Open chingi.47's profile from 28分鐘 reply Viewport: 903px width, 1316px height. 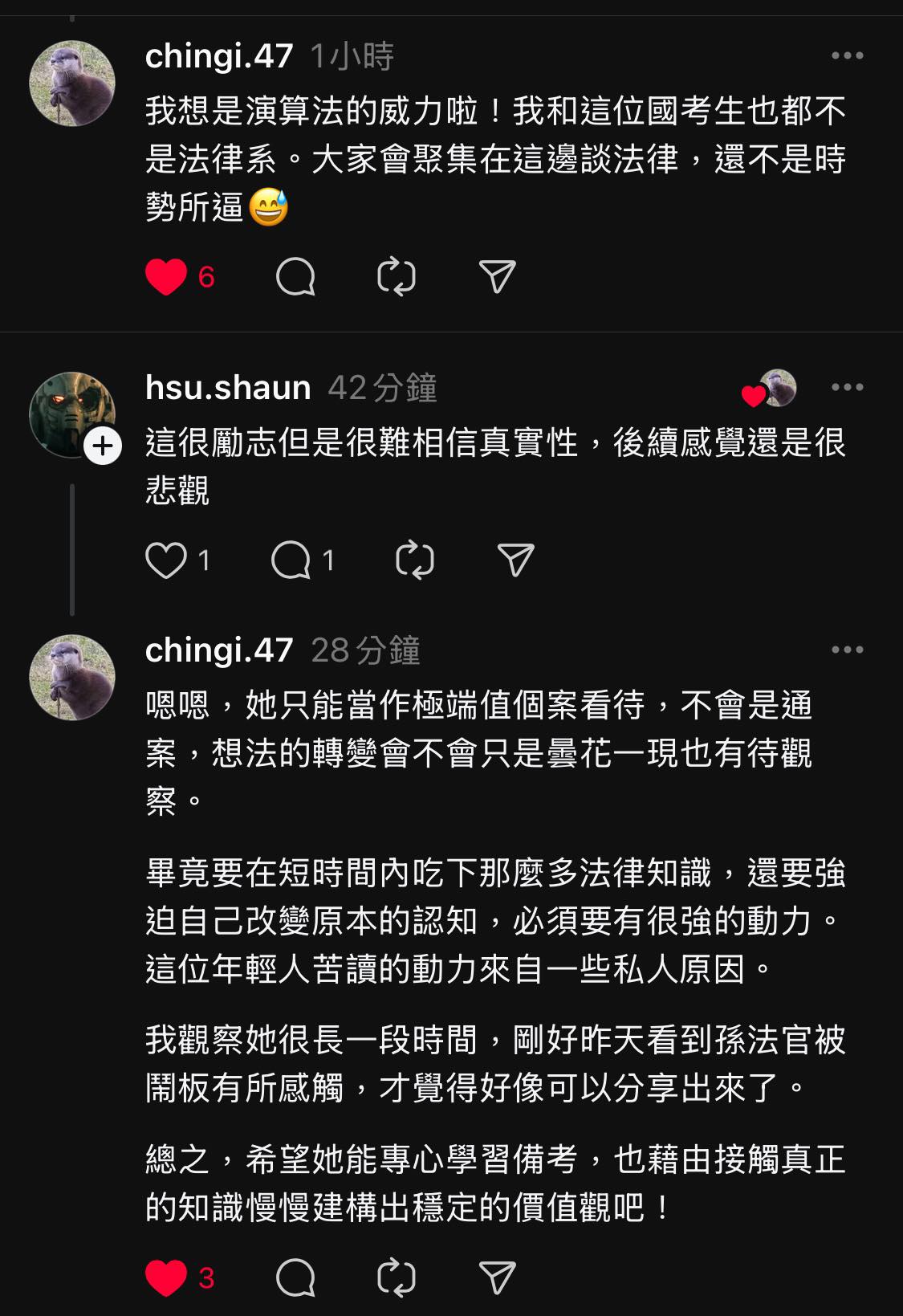219,650
